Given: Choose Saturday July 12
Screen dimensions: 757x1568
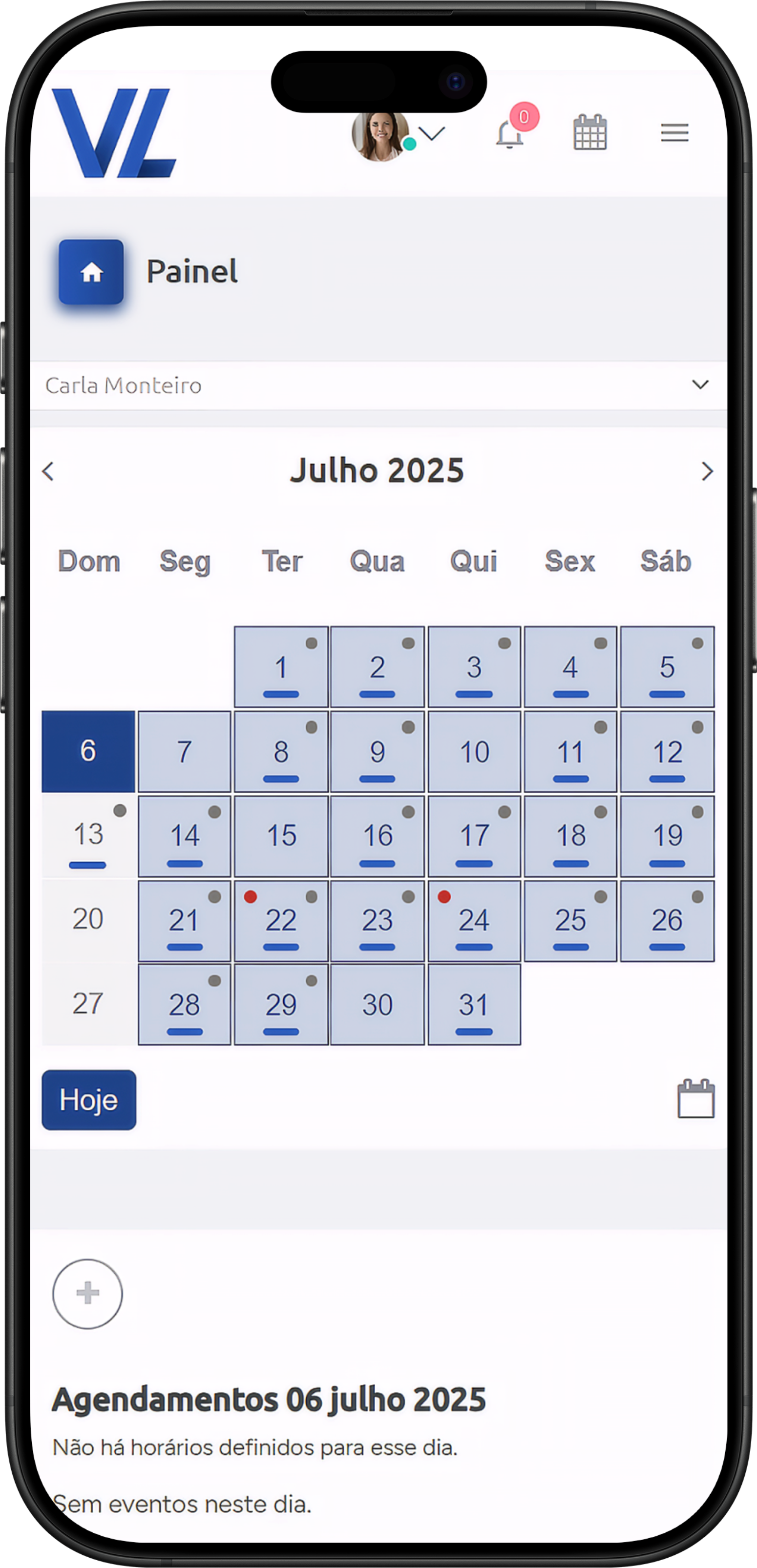Looking at the screenshot, I should click(x=667, y=752).
